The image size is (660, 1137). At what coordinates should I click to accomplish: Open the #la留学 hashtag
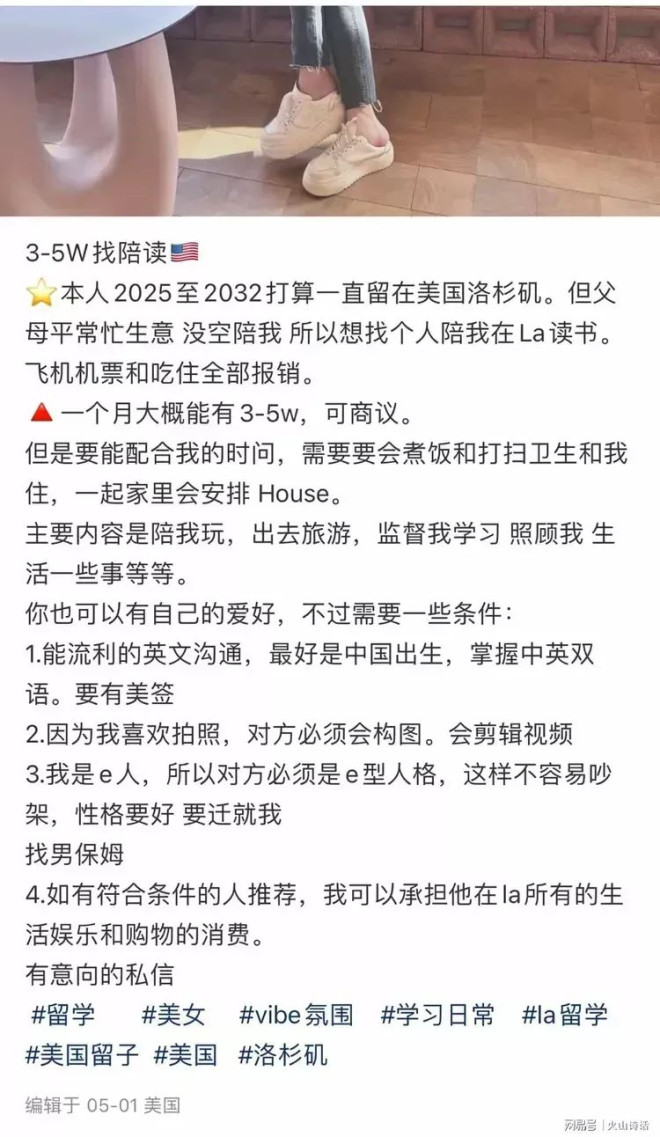(x=565, y=1016)
